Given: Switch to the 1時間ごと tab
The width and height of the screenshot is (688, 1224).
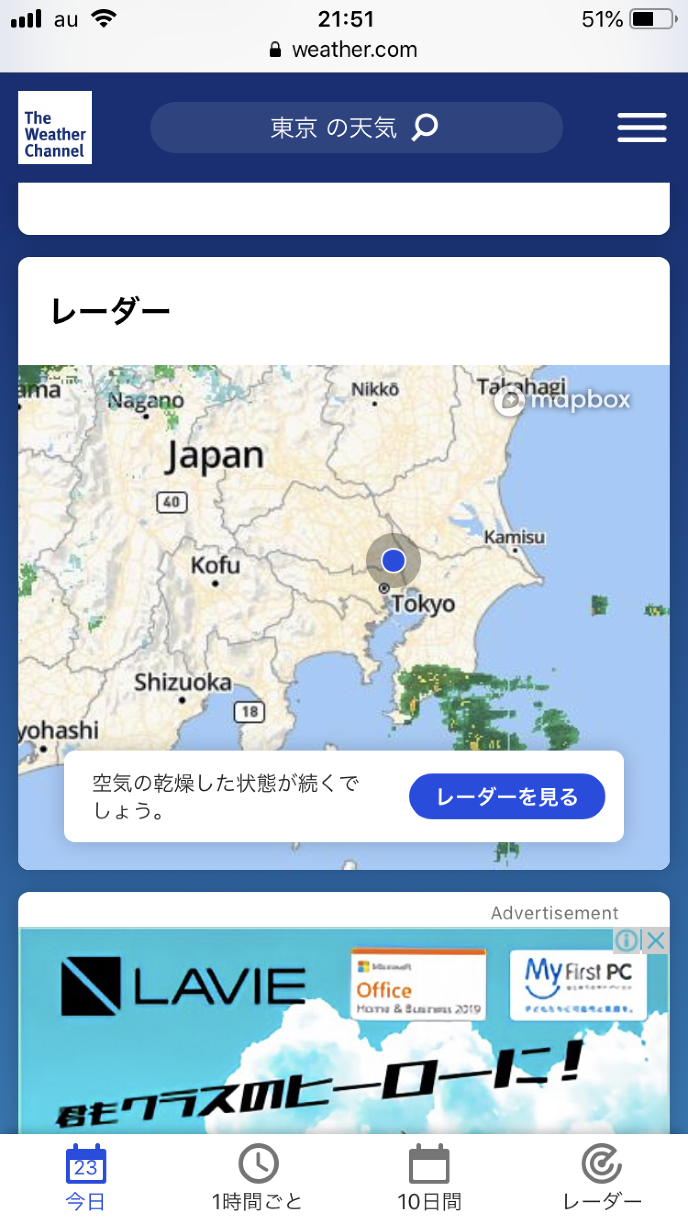Looking at the screenshot, I should [258, 1178].
